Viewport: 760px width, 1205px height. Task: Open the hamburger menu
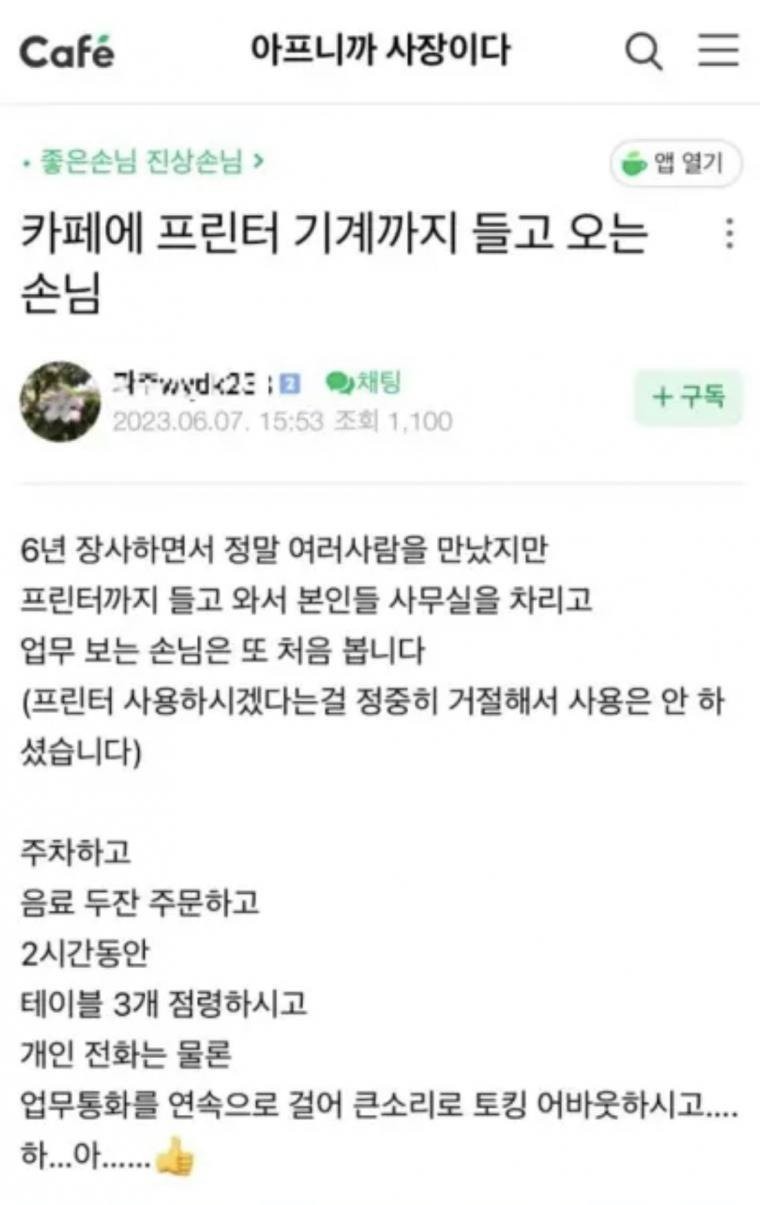click(x=718, y=50)
